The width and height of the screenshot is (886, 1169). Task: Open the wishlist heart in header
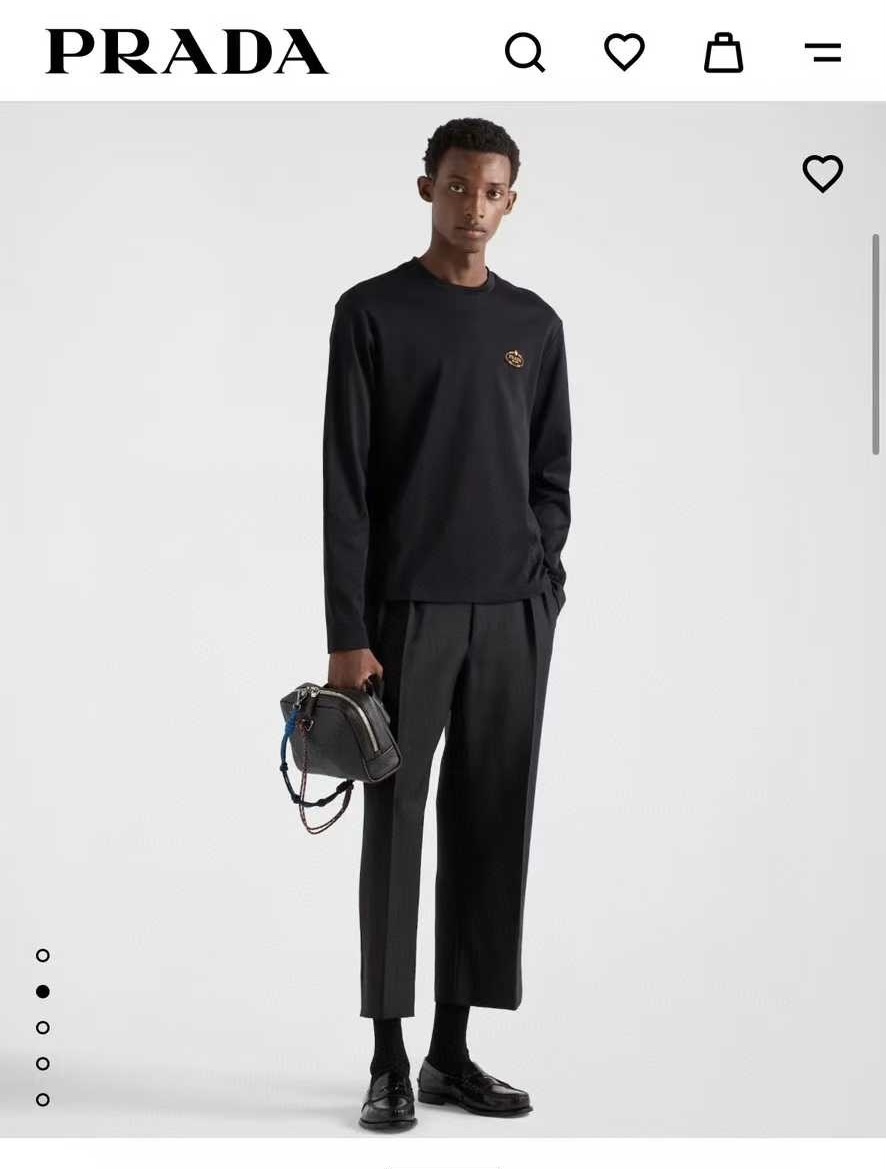624,52
